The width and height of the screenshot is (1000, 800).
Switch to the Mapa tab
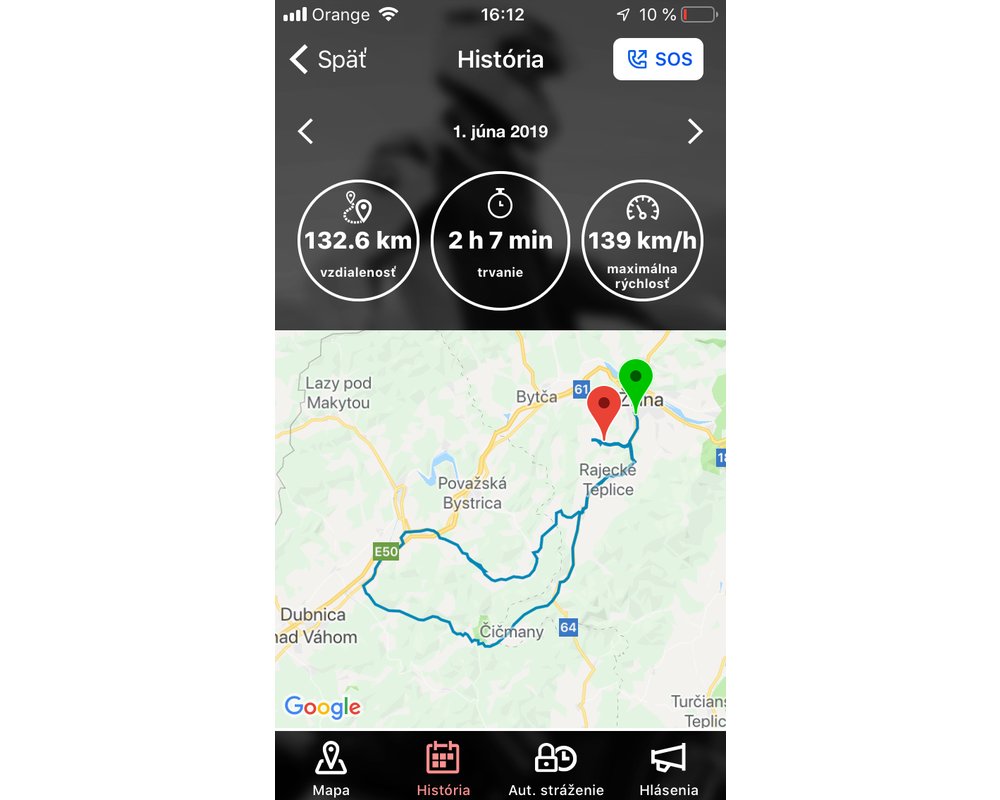click(x=331, y=768)
